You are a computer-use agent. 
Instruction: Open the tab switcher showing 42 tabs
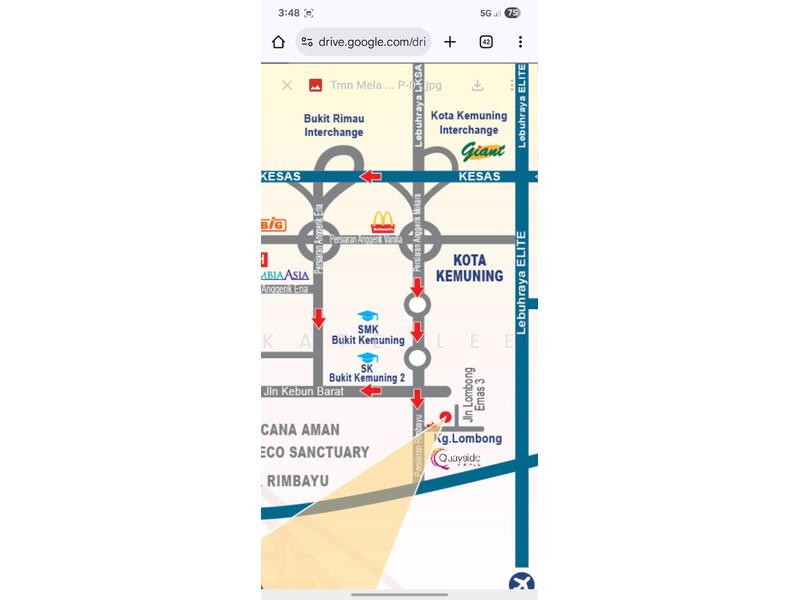click(486, 42)
